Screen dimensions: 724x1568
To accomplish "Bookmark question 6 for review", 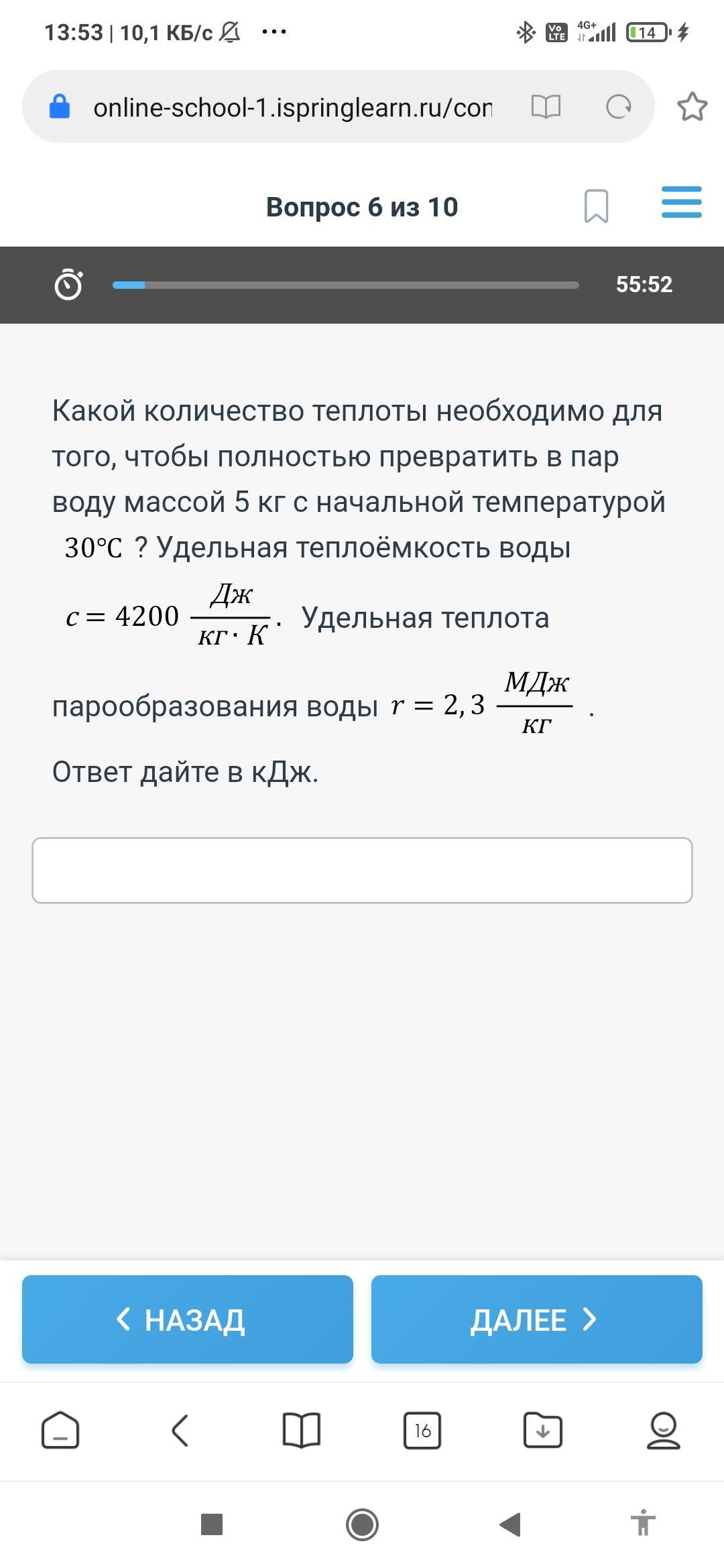I will pos(596,206).
